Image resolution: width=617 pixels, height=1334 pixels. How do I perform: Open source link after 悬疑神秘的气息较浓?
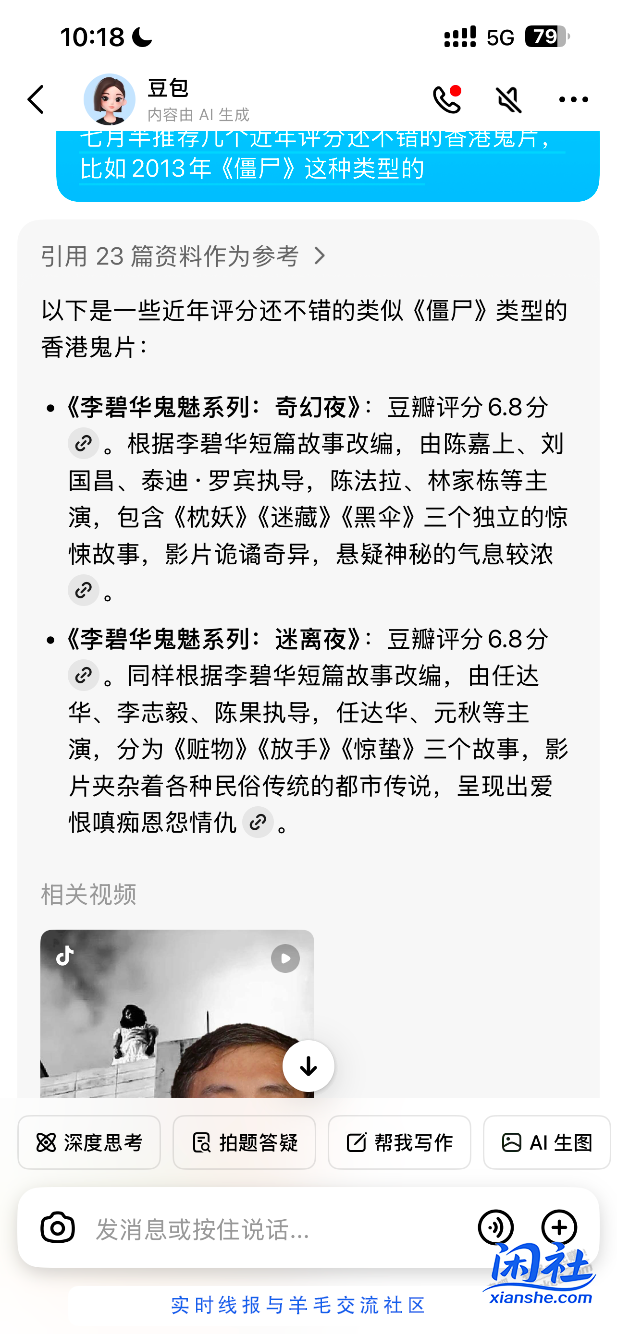[84, 590]
